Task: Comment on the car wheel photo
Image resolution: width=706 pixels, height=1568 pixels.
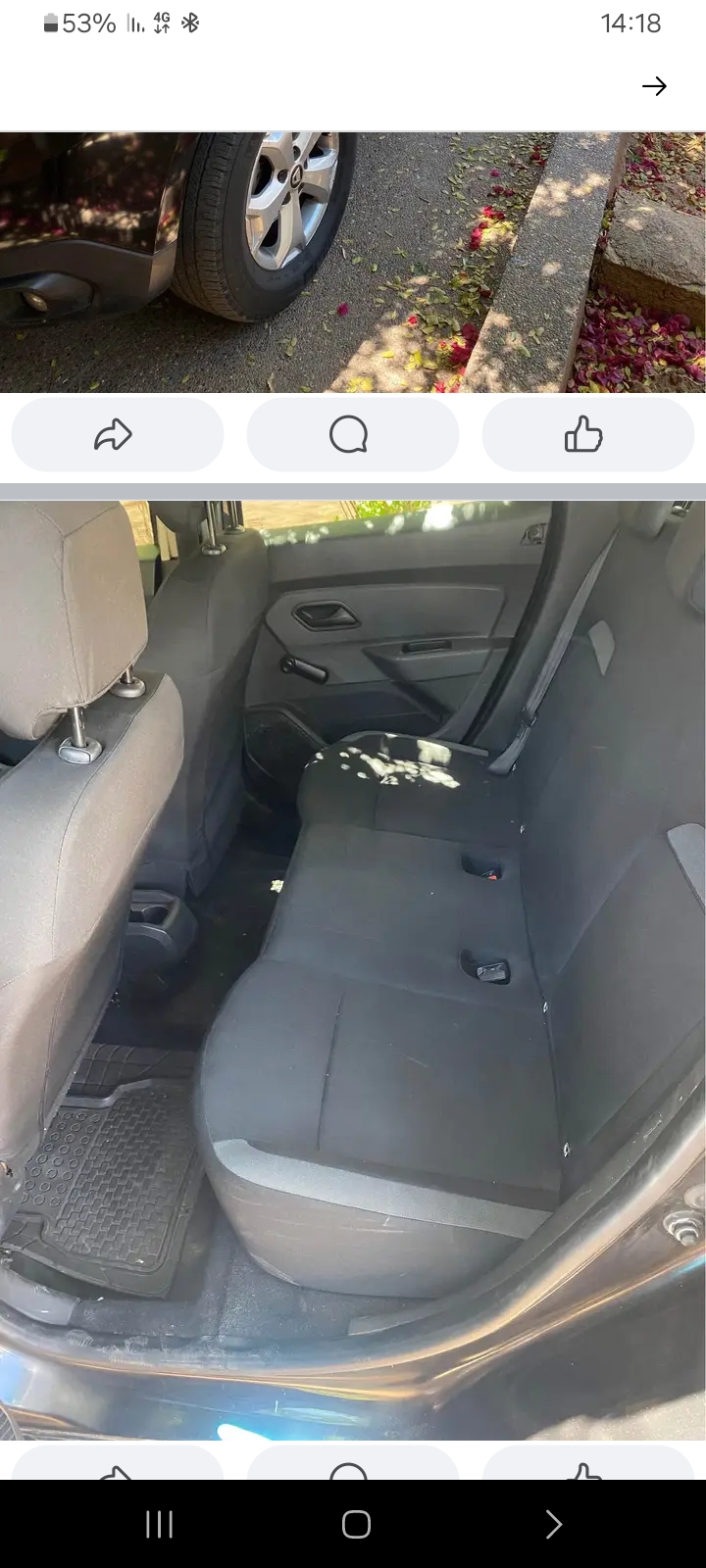Action: (x=353, y=434)
